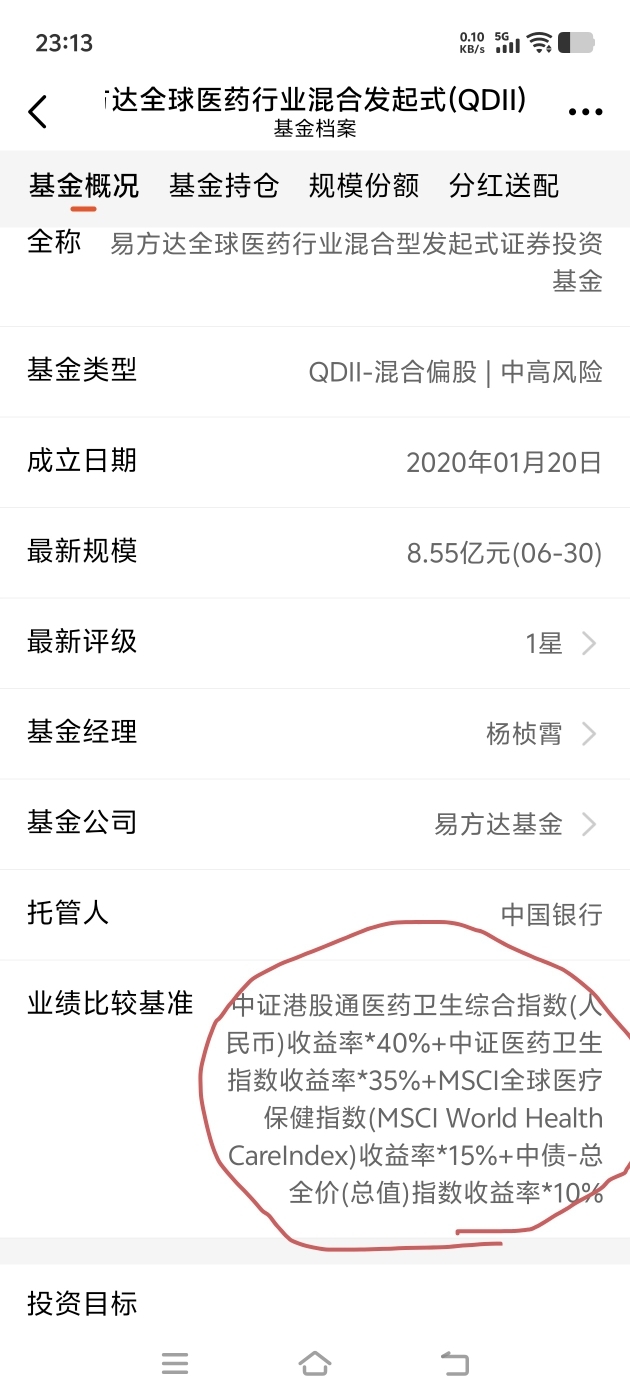Open the three-dot overflow menu
The image size is (630, 1400).
coord(585,112)
